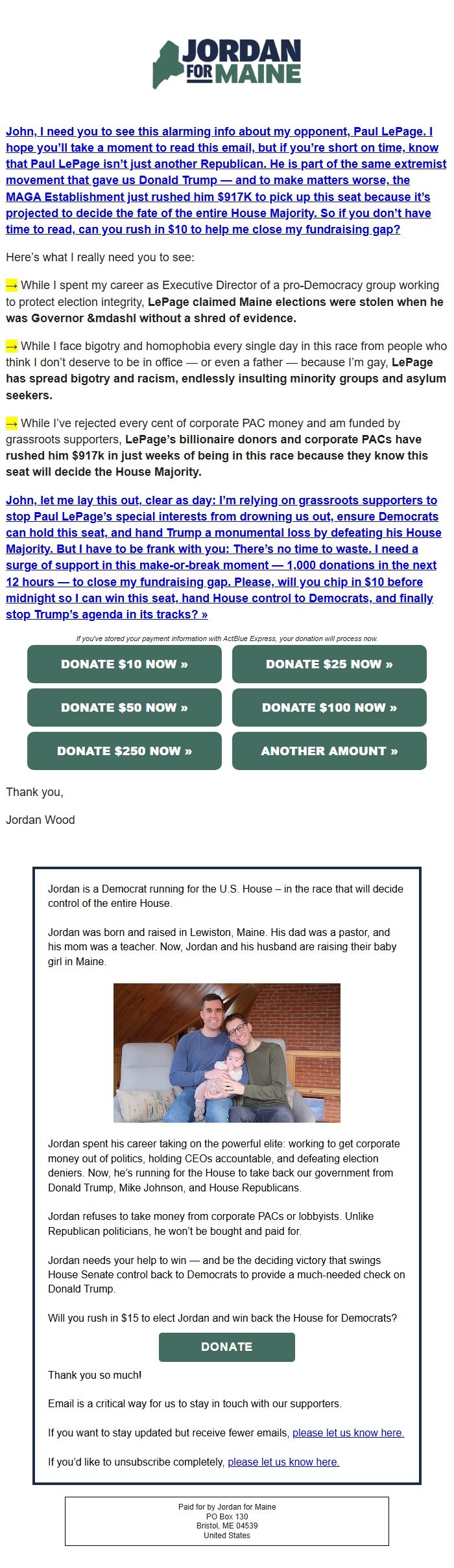
Task: Open the linked paragraph about relying on grassroots supporters
Action: click(222, 557)
